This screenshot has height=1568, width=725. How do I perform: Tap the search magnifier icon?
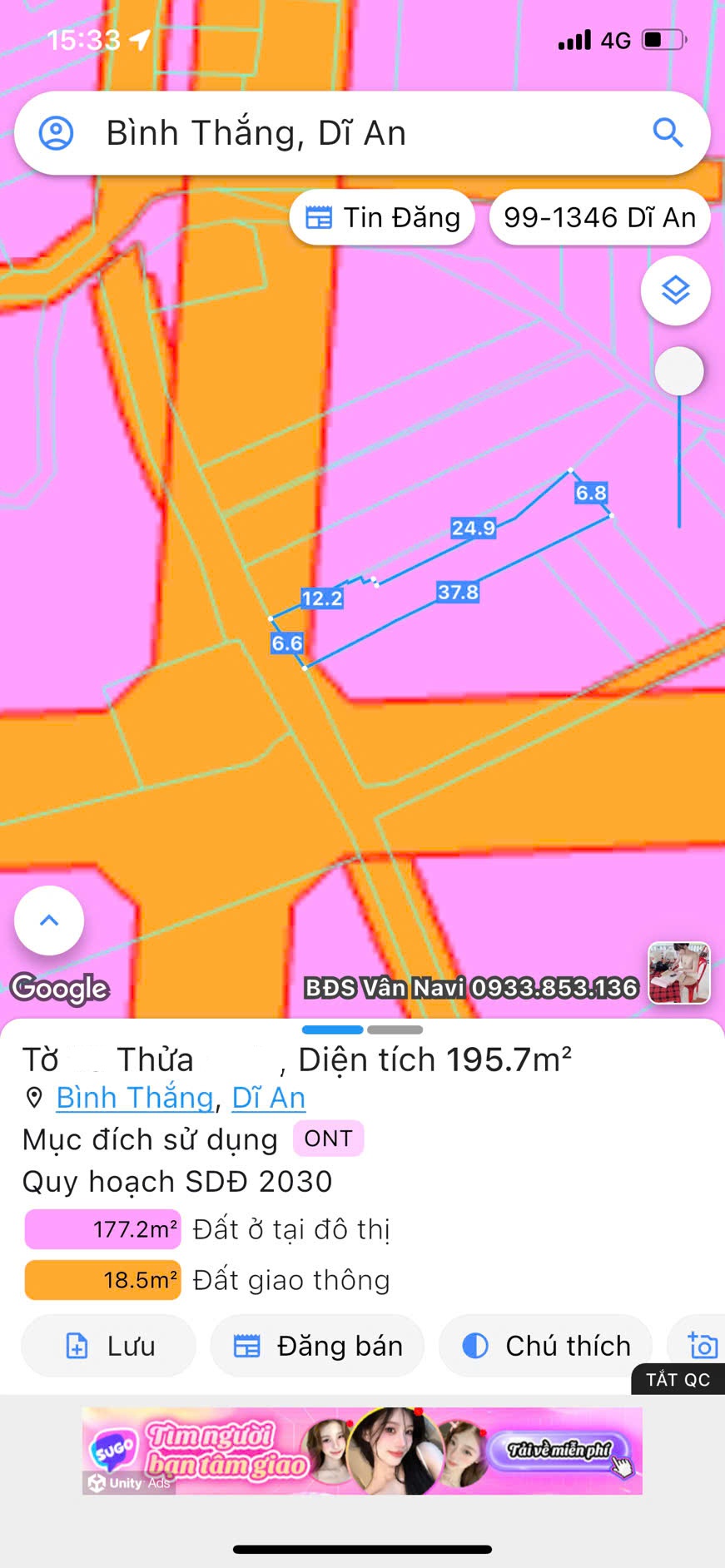669,132
